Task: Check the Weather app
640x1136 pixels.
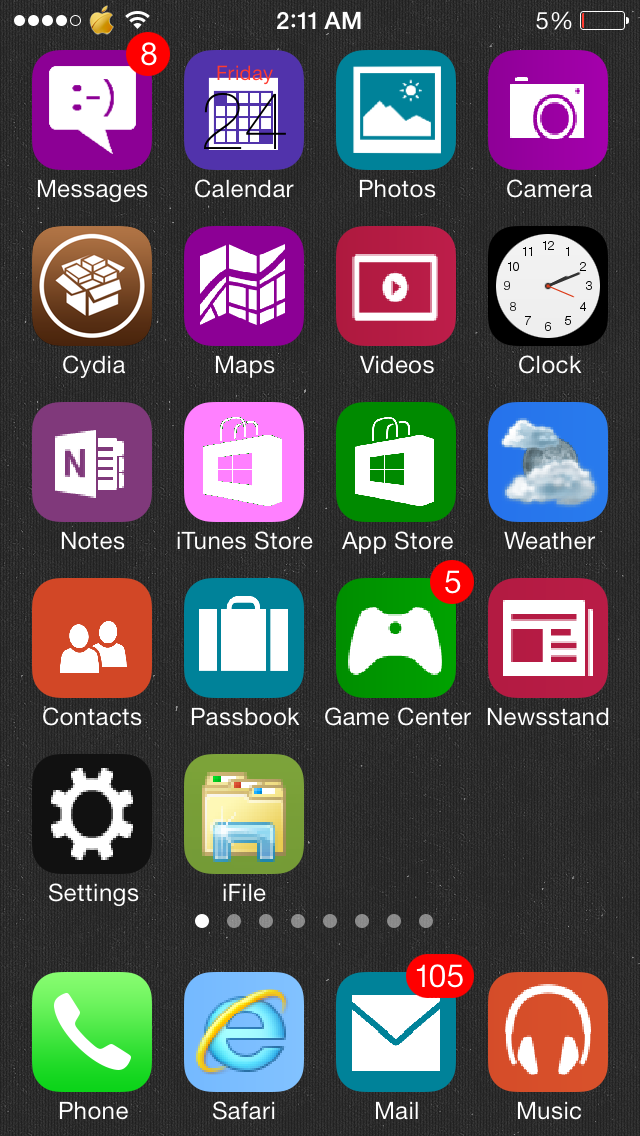Action: pos(548,462)
